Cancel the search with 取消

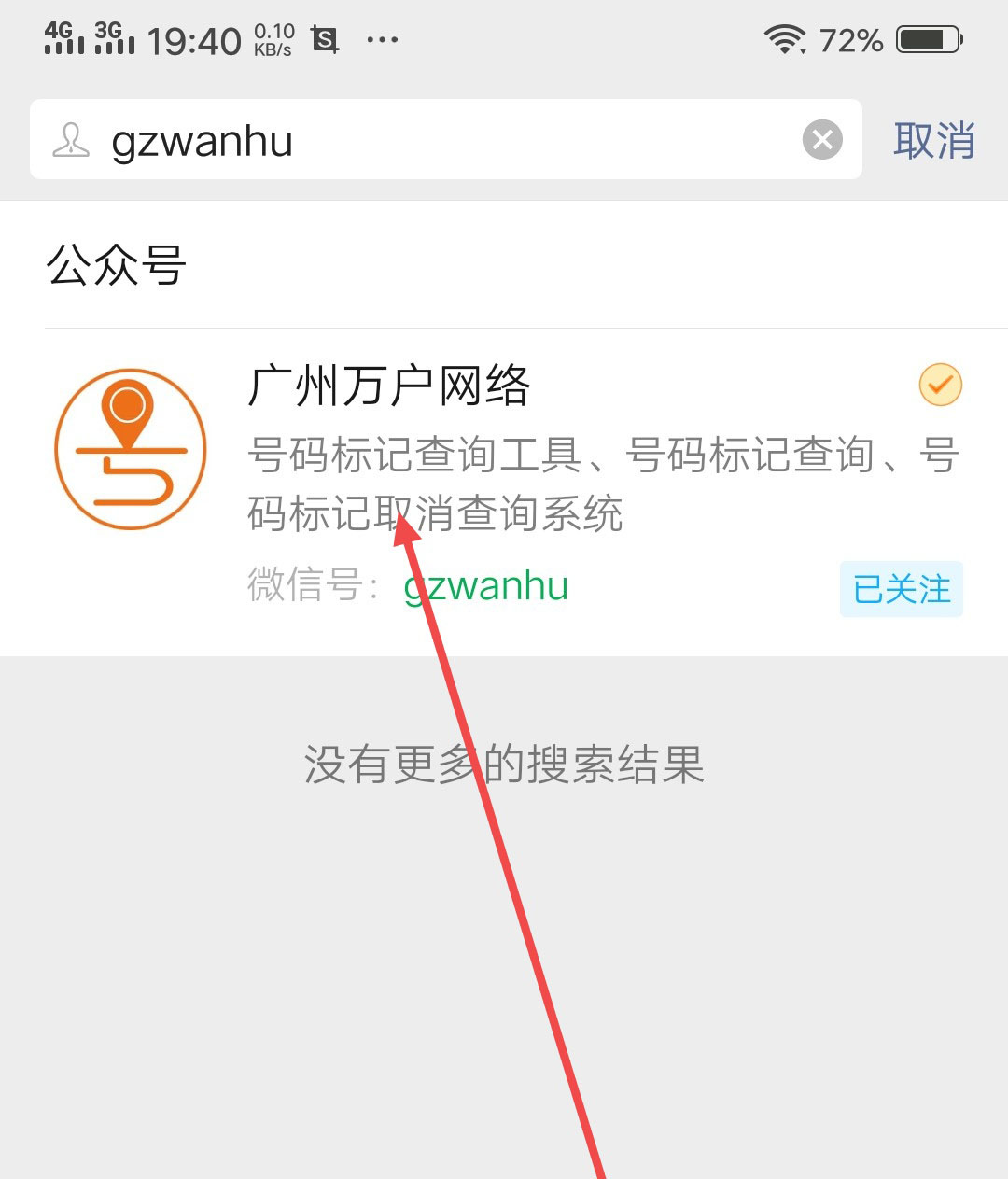click(933, 141)
